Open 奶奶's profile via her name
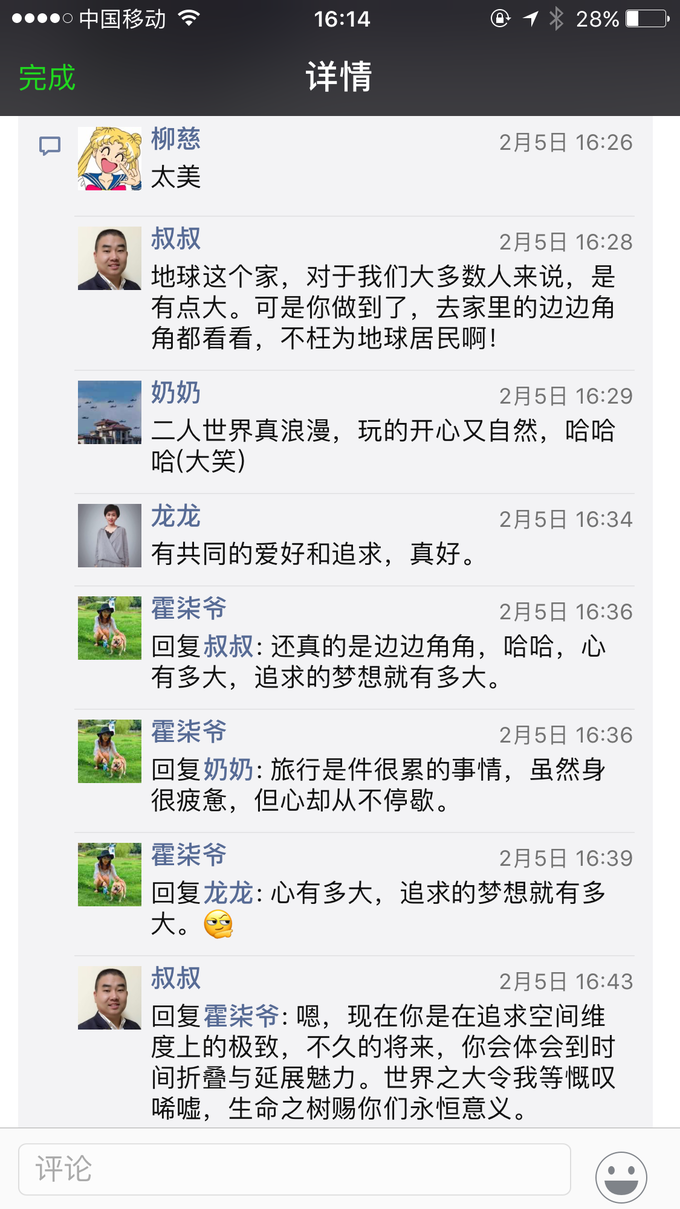 point(175,393)
